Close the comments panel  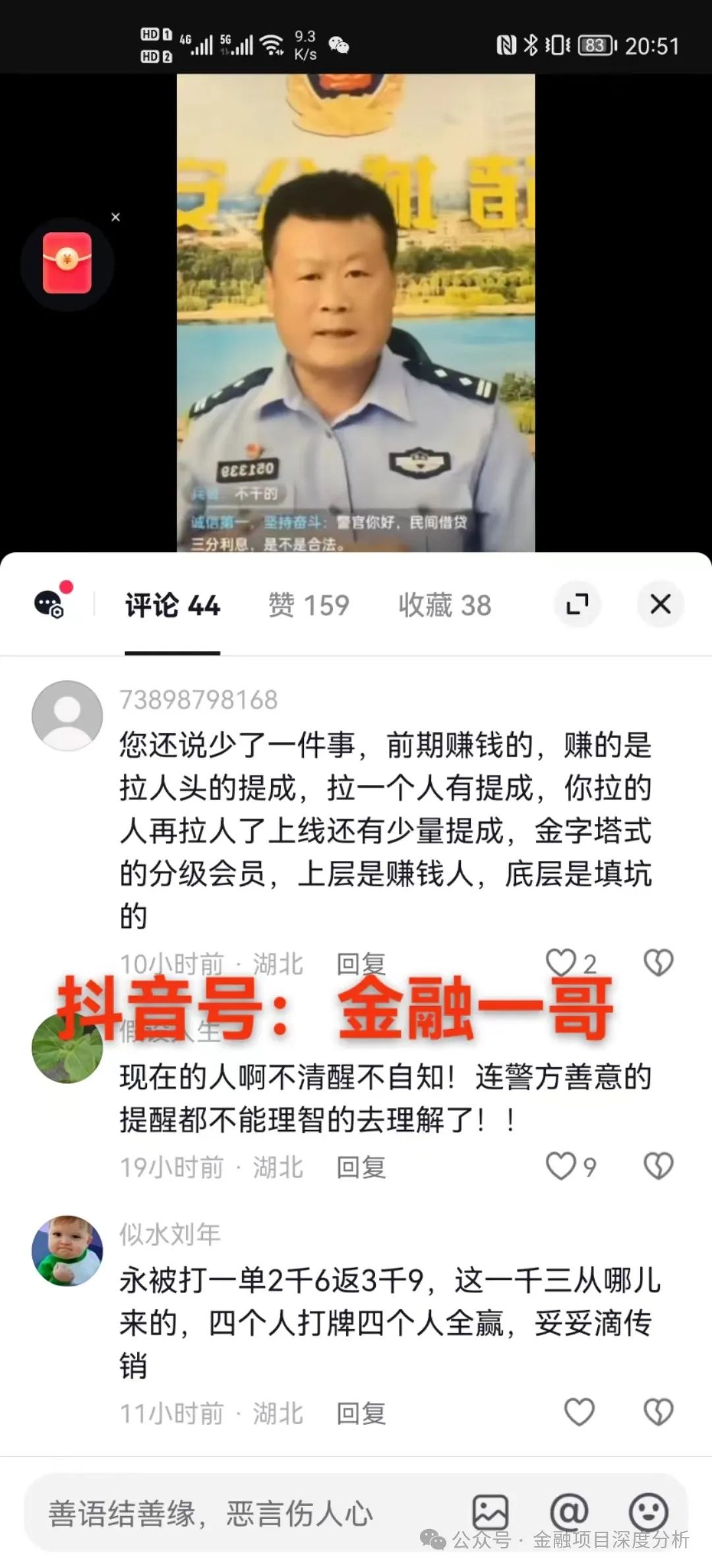coord(661,604)
